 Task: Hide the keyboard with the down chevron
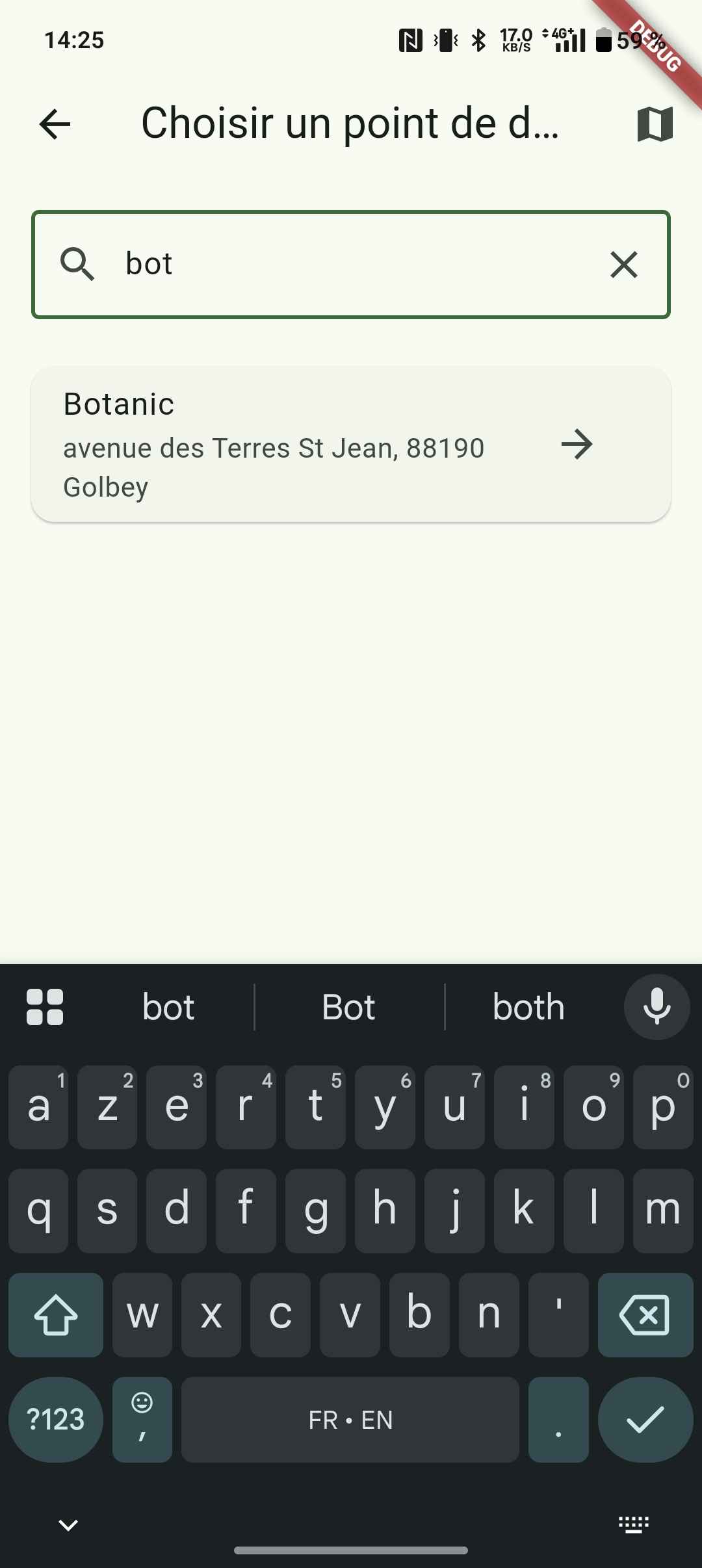click(68, 1524)
